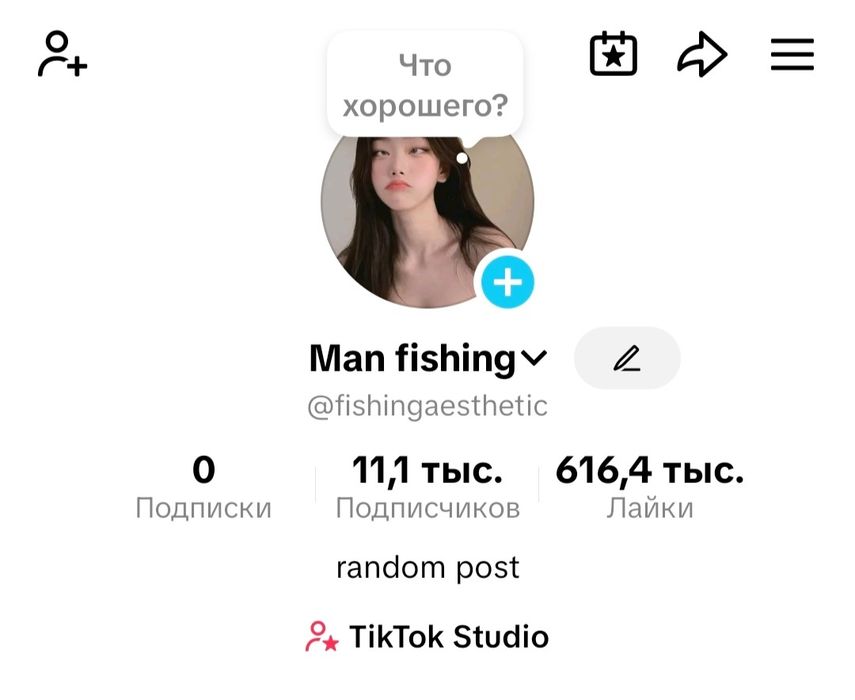Viewport: 855px width, 700px height.
Task: Open TikTok Studio
Action: click(x=427, y=636)
